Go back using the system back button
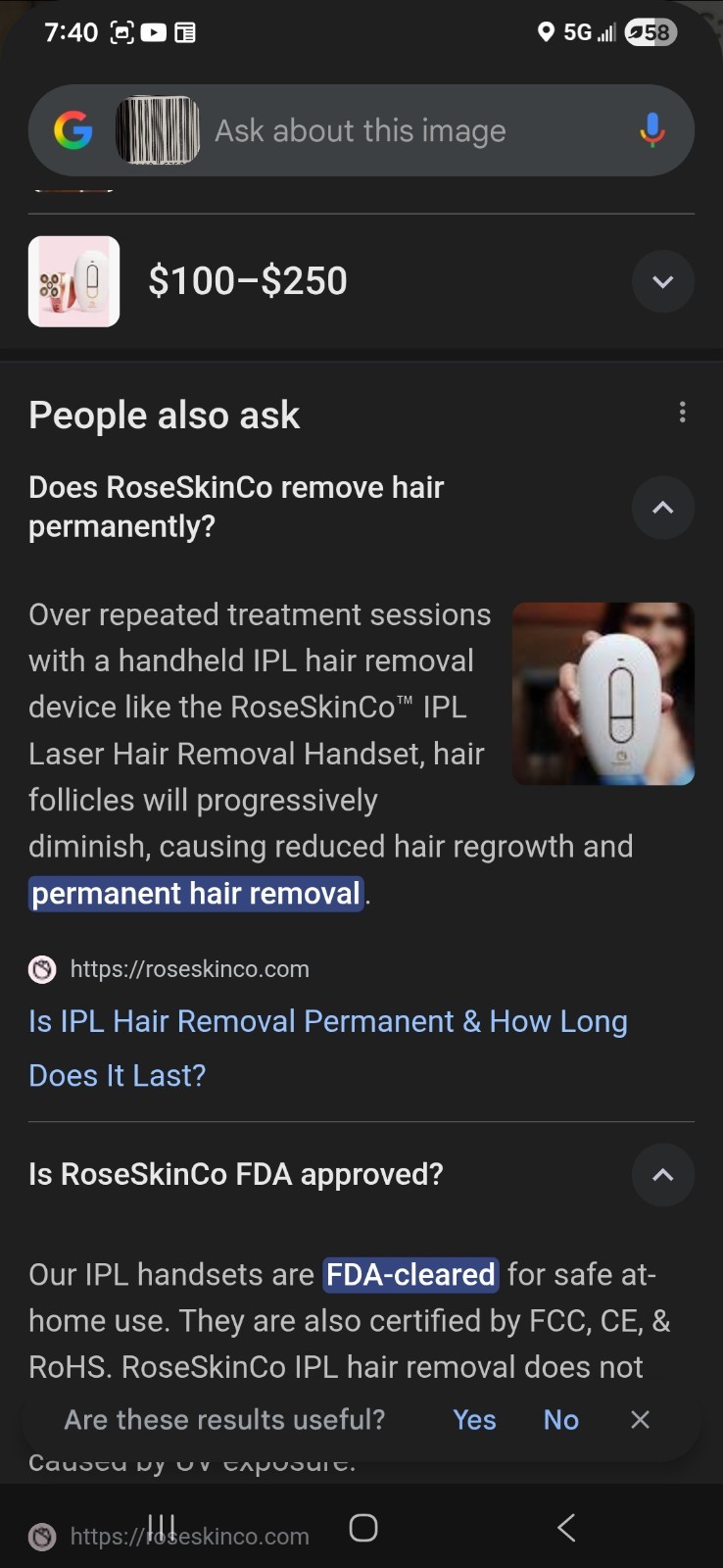This screenshot has height=1568, width=723. [565, 1528]
